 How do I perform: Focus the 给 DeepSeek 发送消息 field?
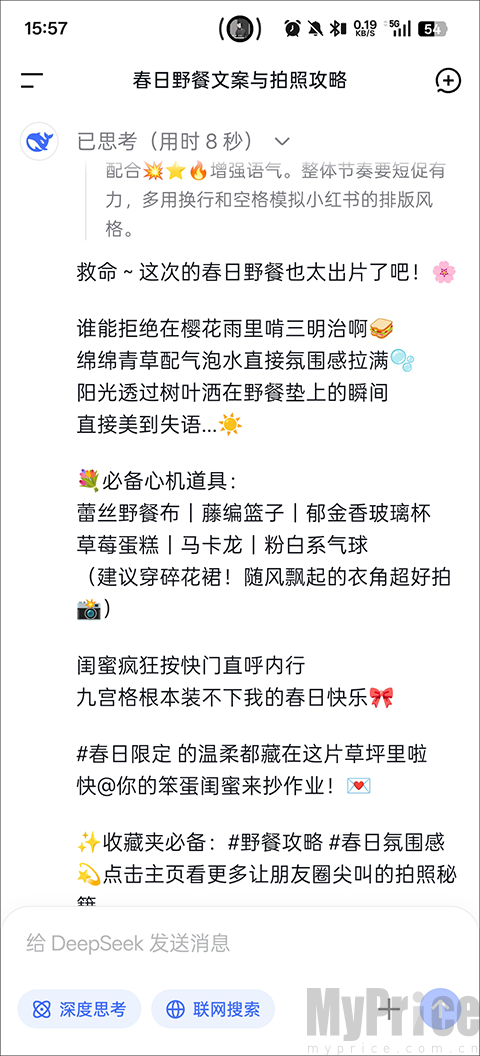coord(240,943)
